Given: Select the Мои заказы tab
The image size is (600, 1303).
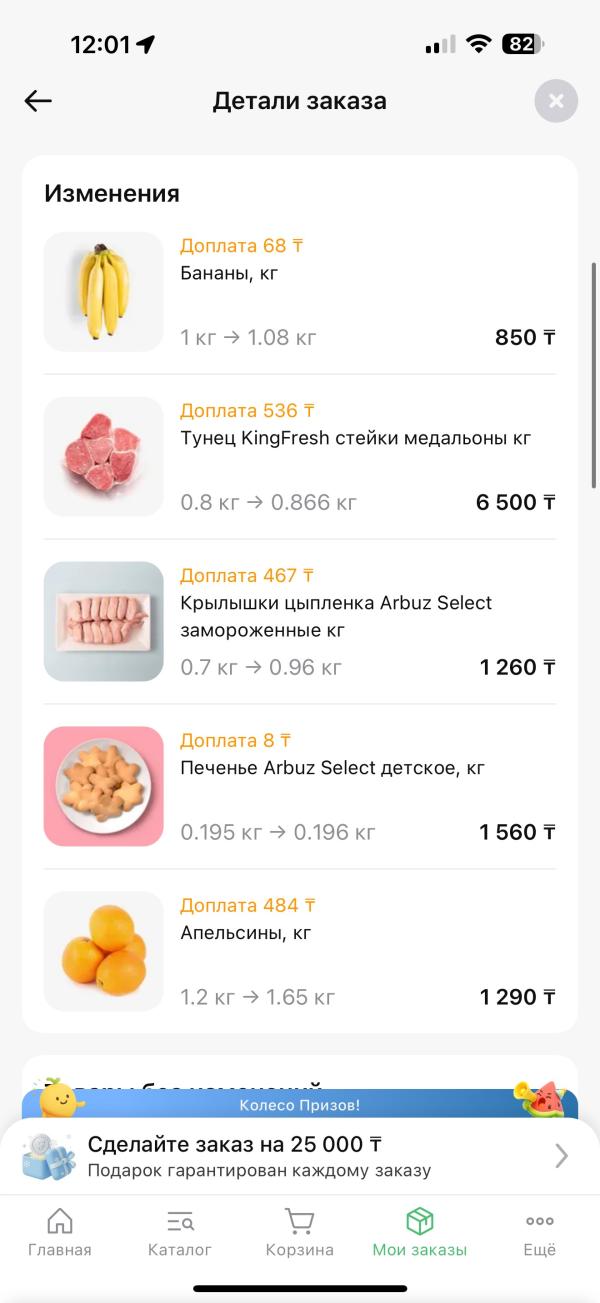Looking at the screenshot, I should coord(420,1232).
